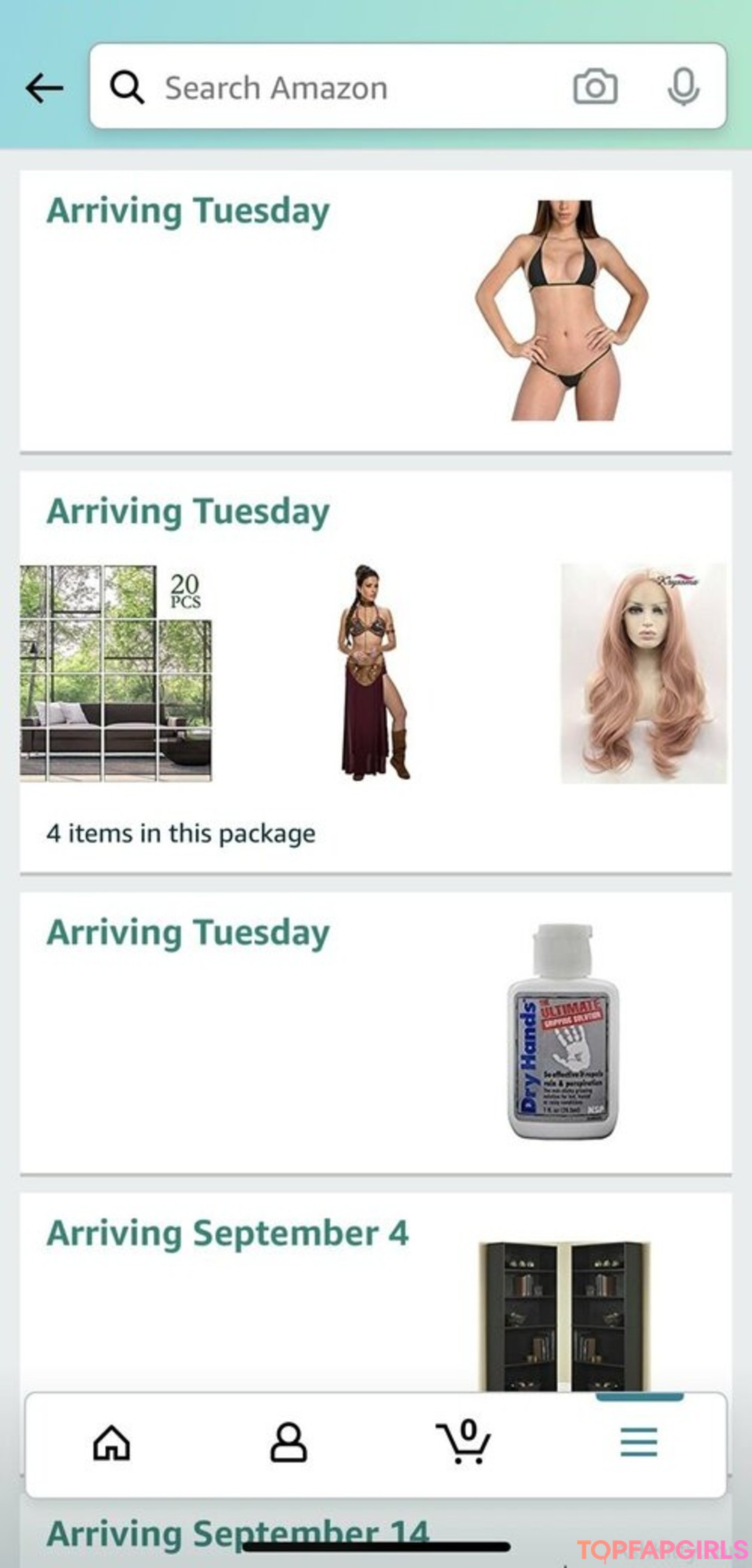
Task: Start voice search with the microphone
Action: 683,88
